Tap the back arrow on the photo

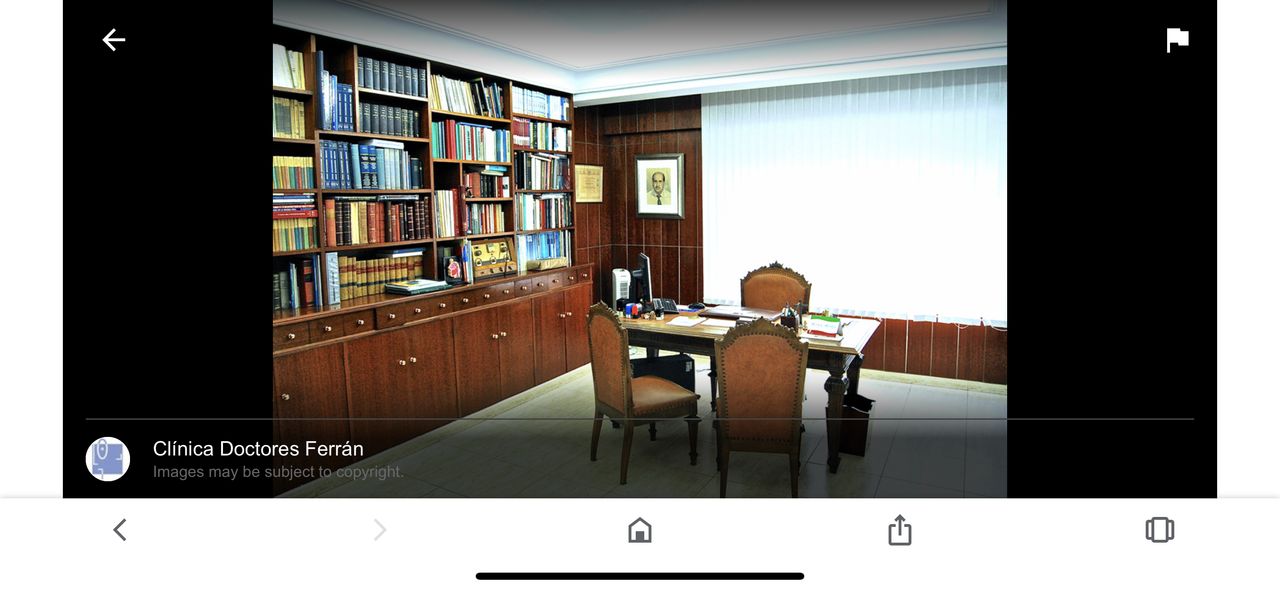point(114,40)
